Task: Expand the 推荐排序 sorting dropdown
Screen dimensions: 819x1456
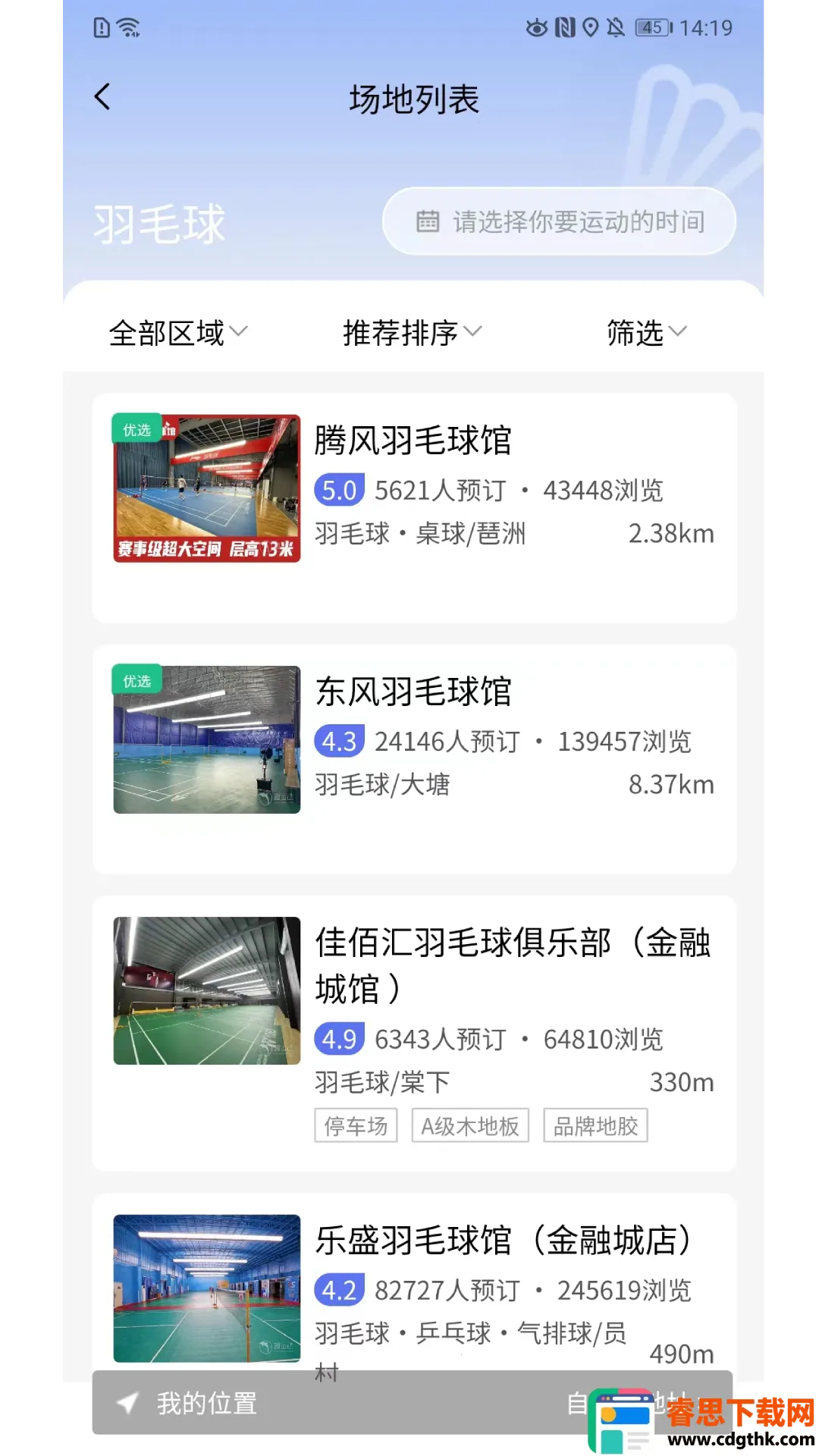Action: coord(412,333)
